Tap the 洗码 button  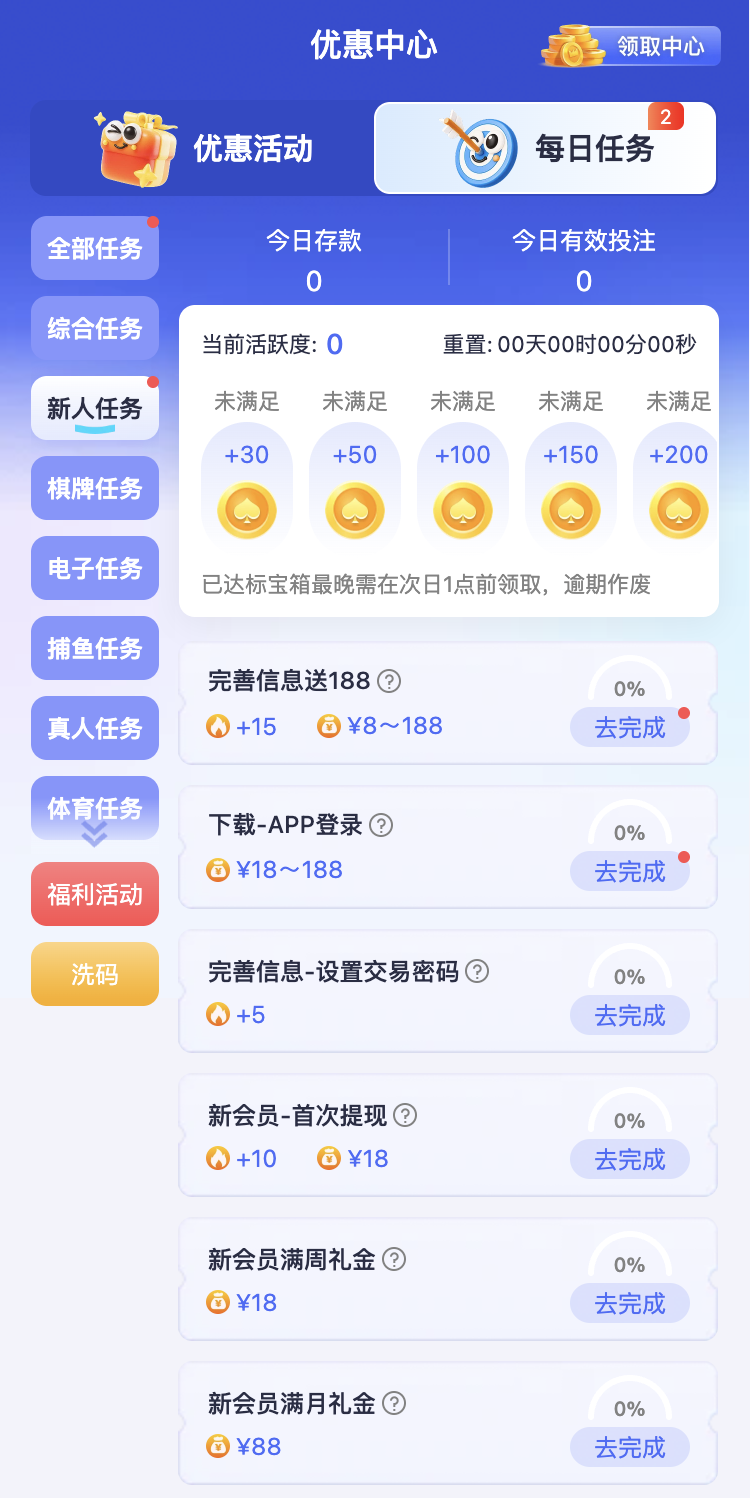click(95, 974)
